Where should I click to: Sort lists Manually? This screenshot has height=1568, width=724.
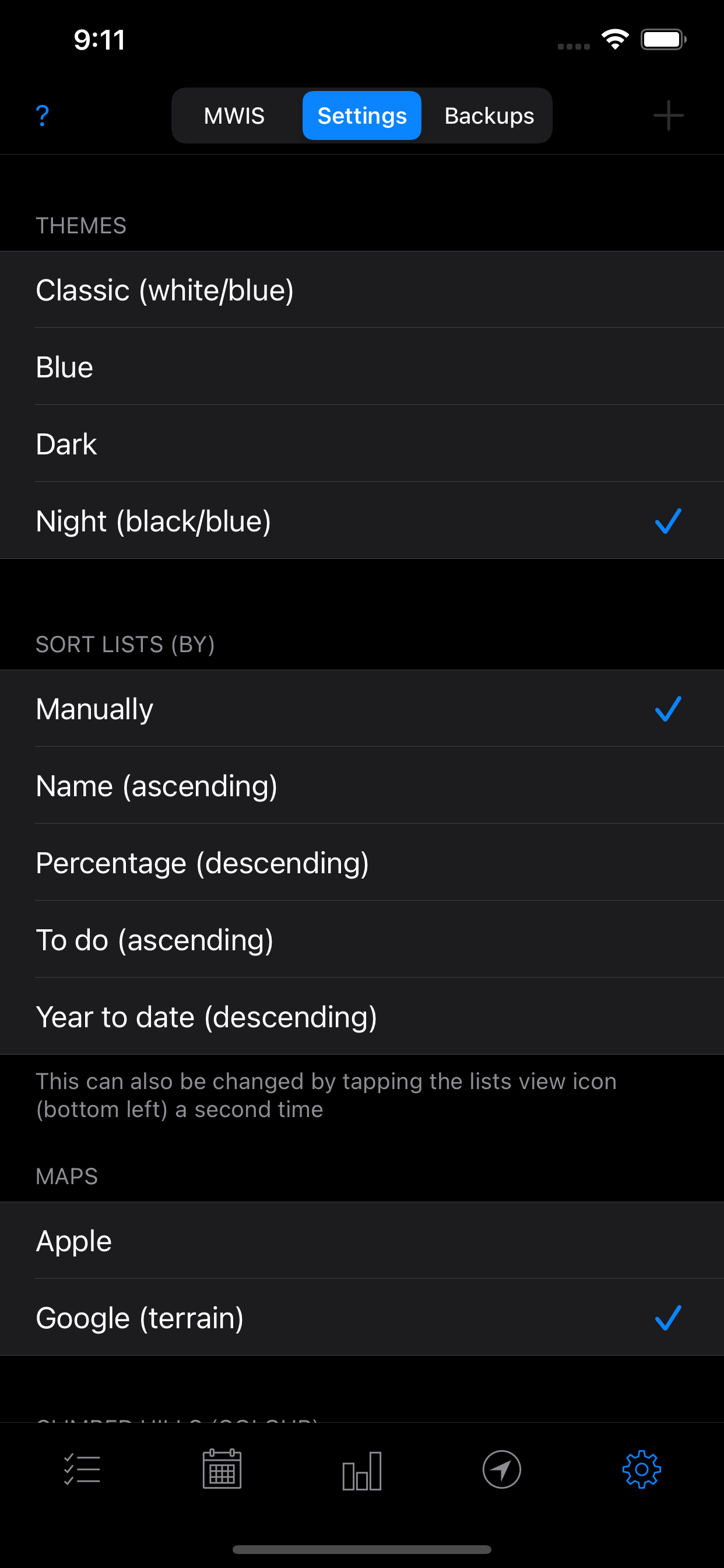pyautogui.click(x=361, y=709)
